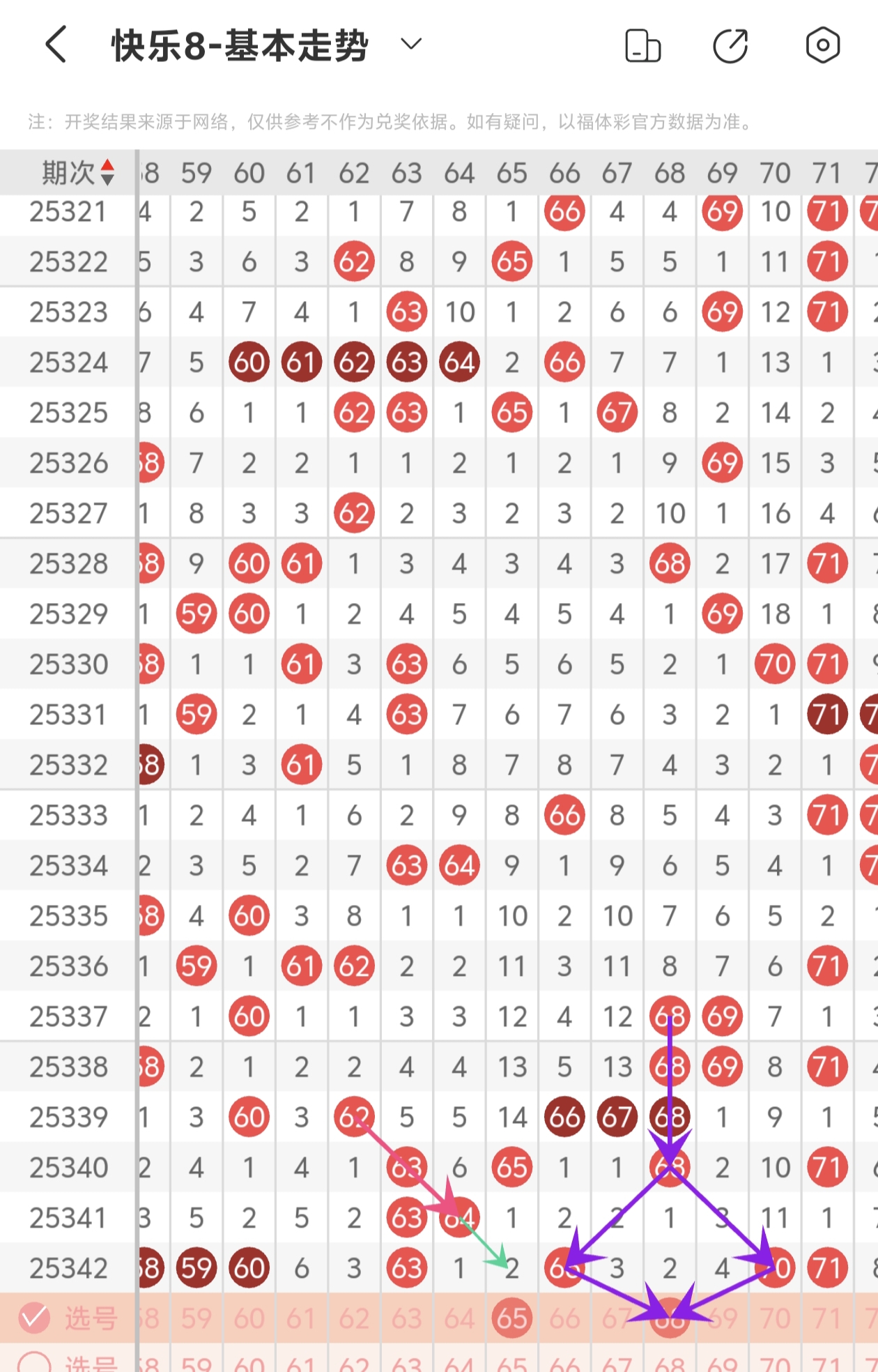Select number 71 in the first 选号 row

[x=827, y=1318]
